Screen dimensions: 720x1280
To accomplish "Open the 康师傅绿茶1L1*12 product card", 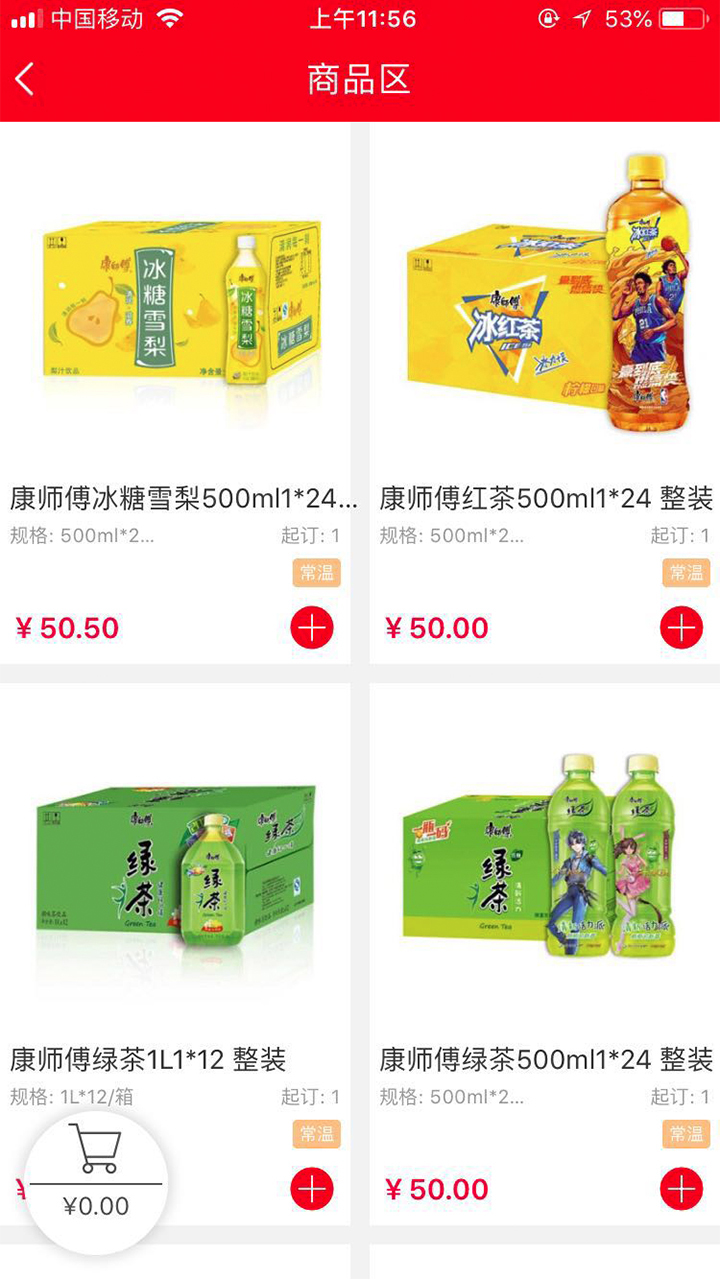I will pos(175,880).
